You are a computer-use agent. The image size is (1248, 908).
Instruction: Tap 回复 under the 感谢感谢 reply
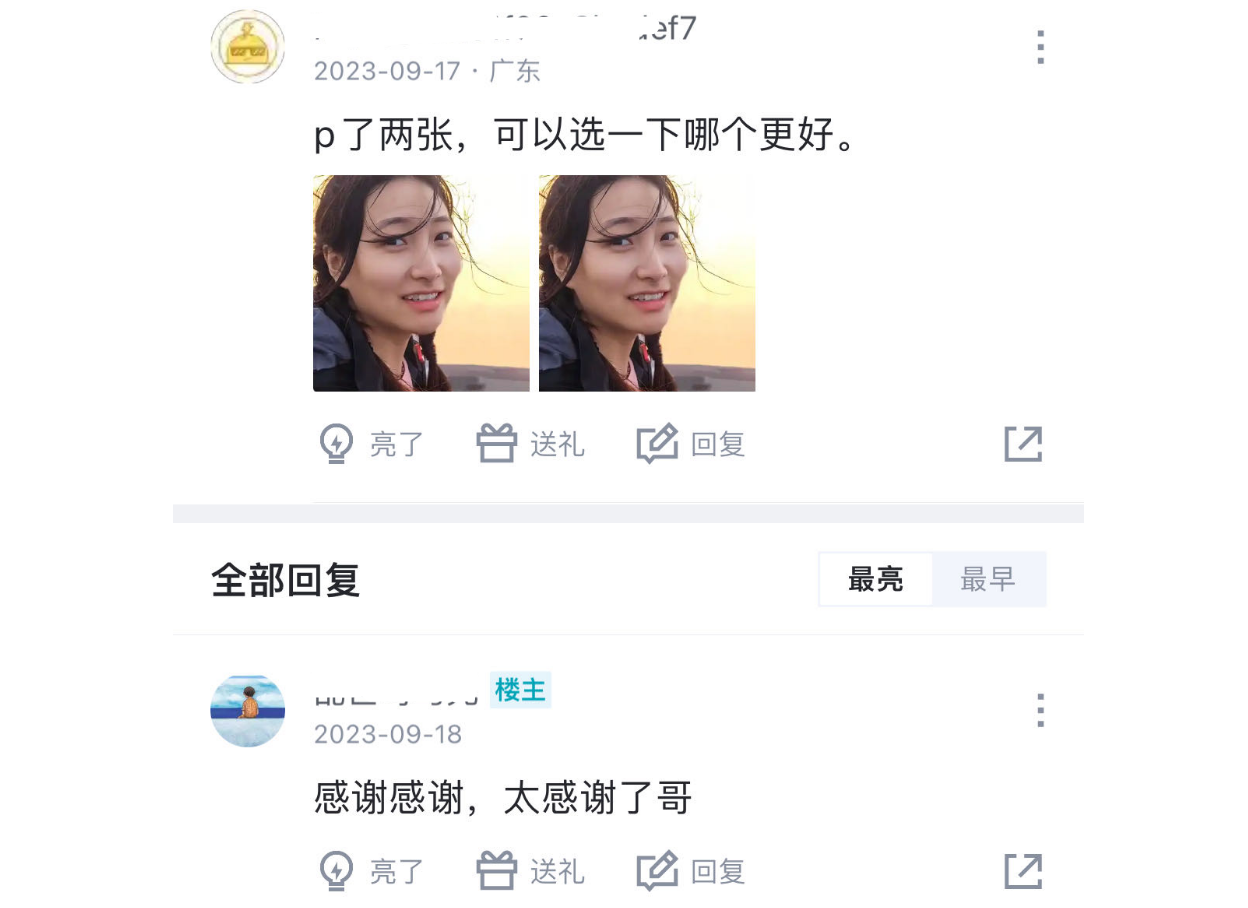coord(692,871)
